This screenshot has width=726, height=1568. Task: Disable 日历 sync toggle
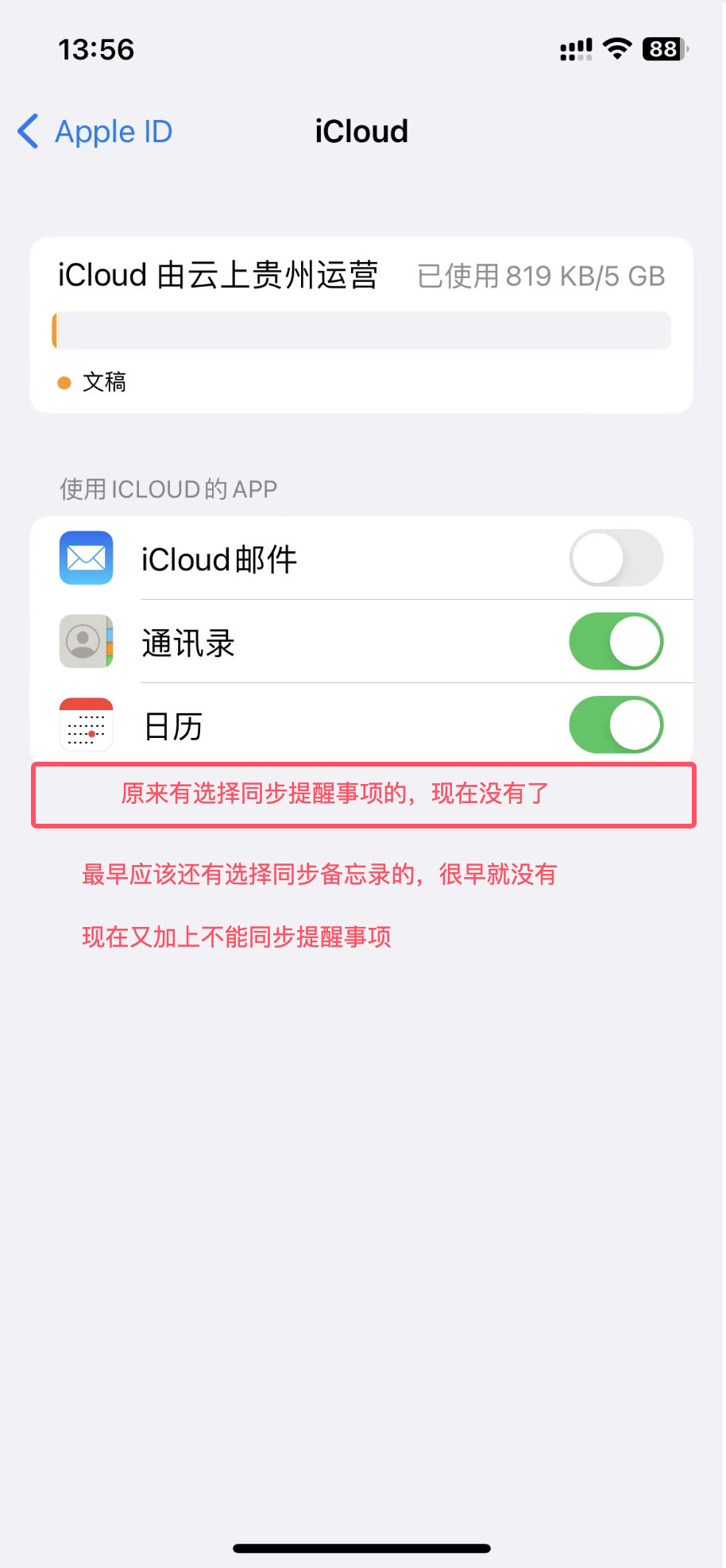[x=616, y=724]
